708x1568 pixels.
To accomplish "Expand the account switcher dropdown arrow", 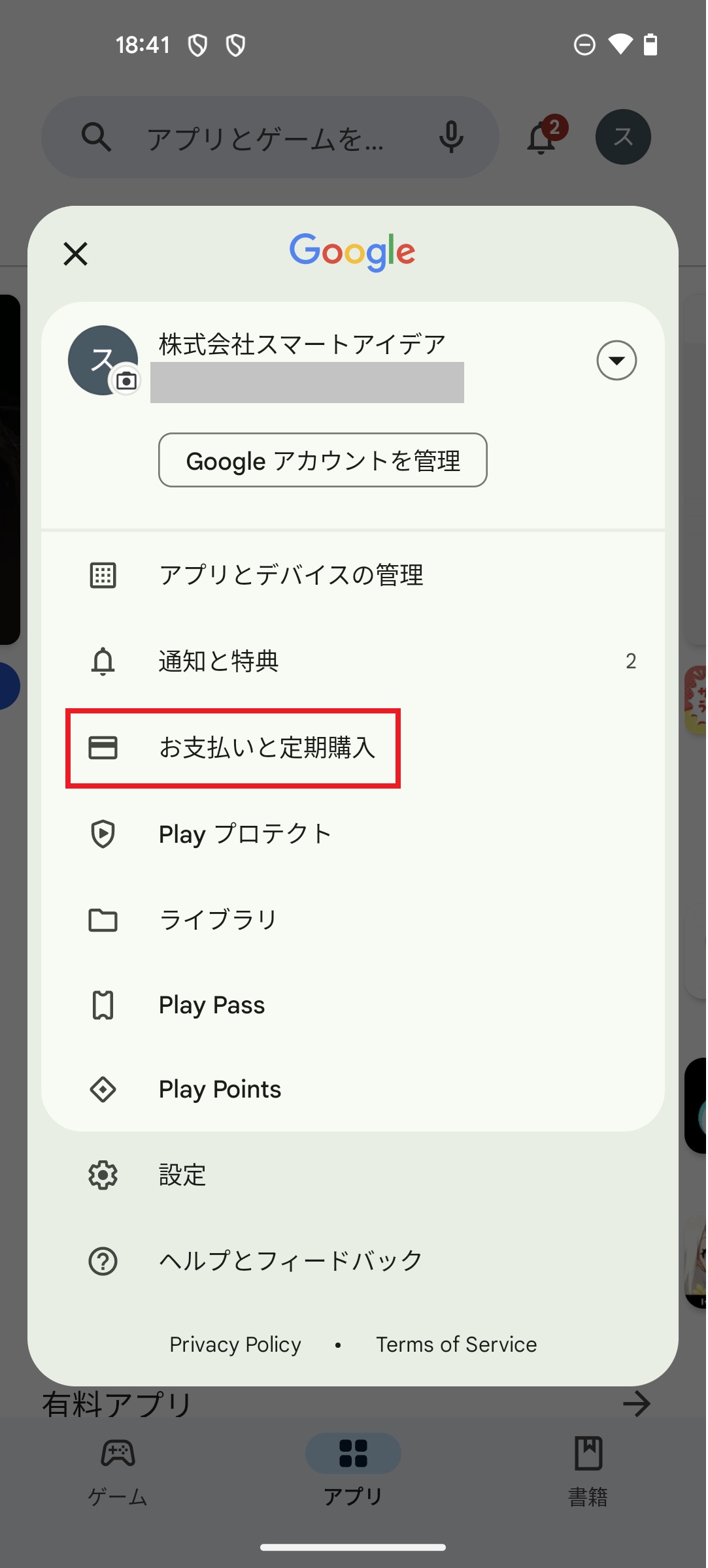I will coord(616,360).
